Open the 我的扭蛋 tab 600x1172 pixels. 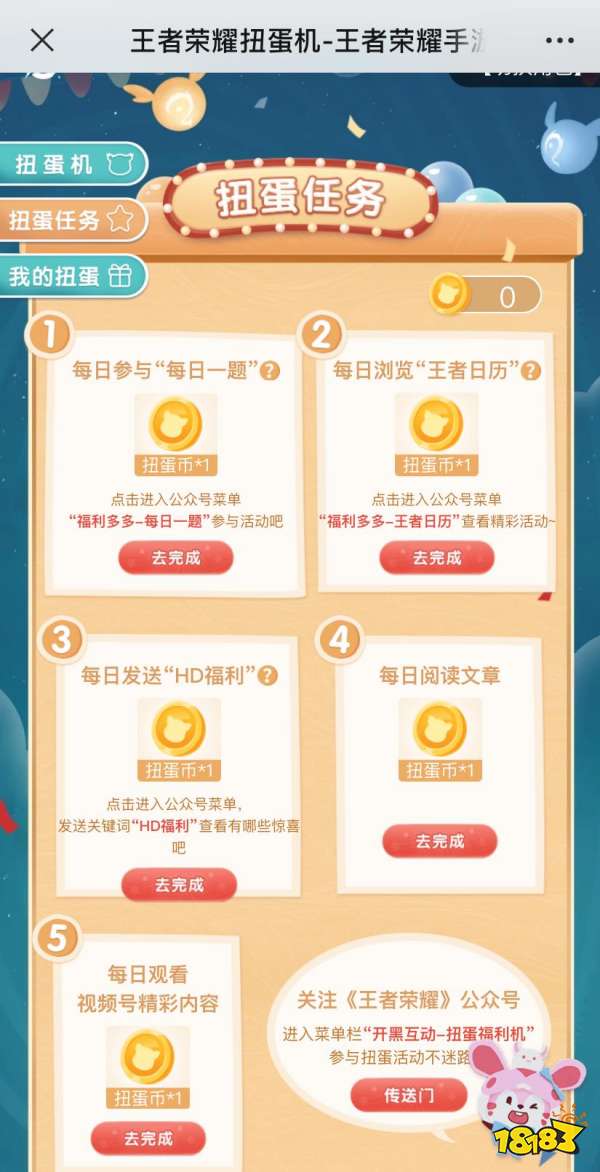[71, 277]
